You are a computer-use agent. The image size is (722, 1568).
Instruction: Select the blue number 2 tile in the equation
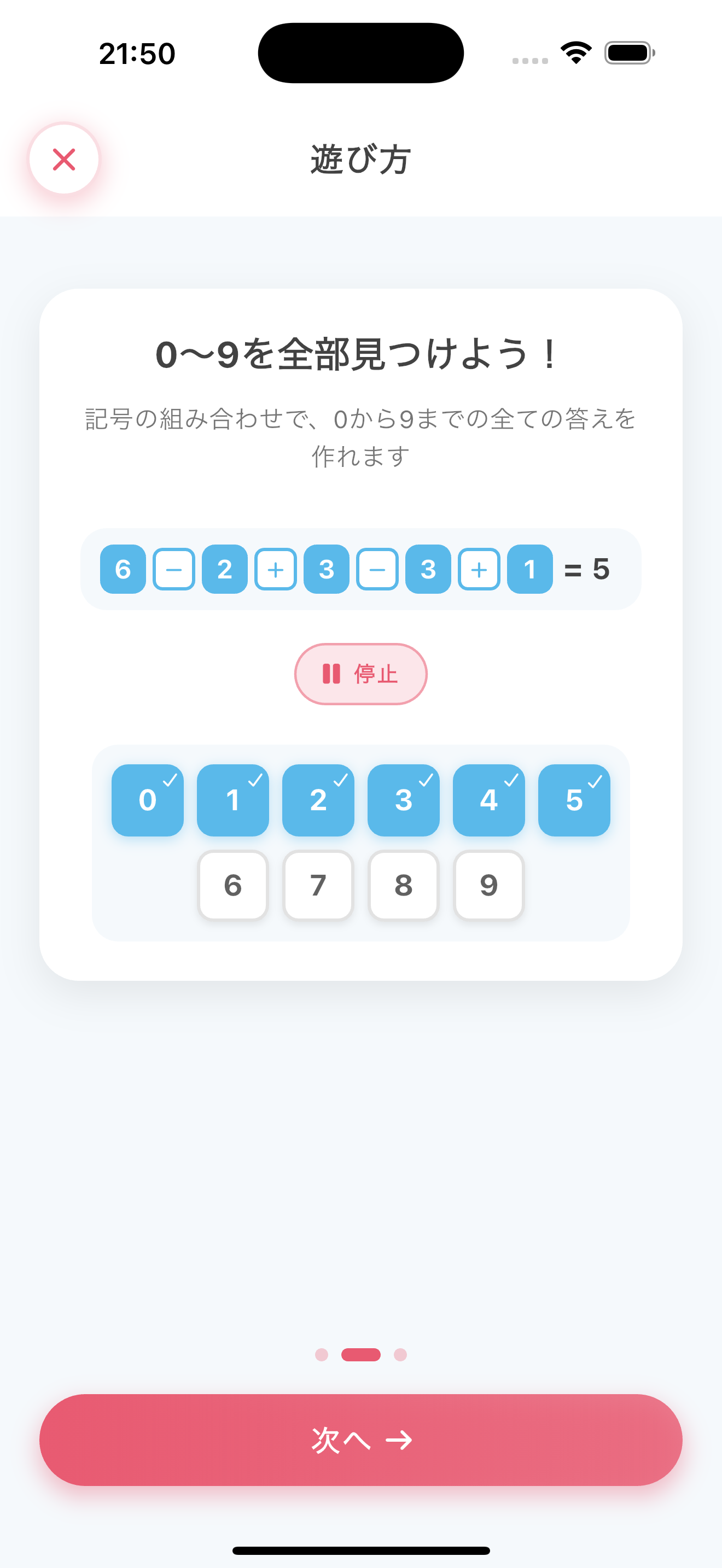coord(224,569)
